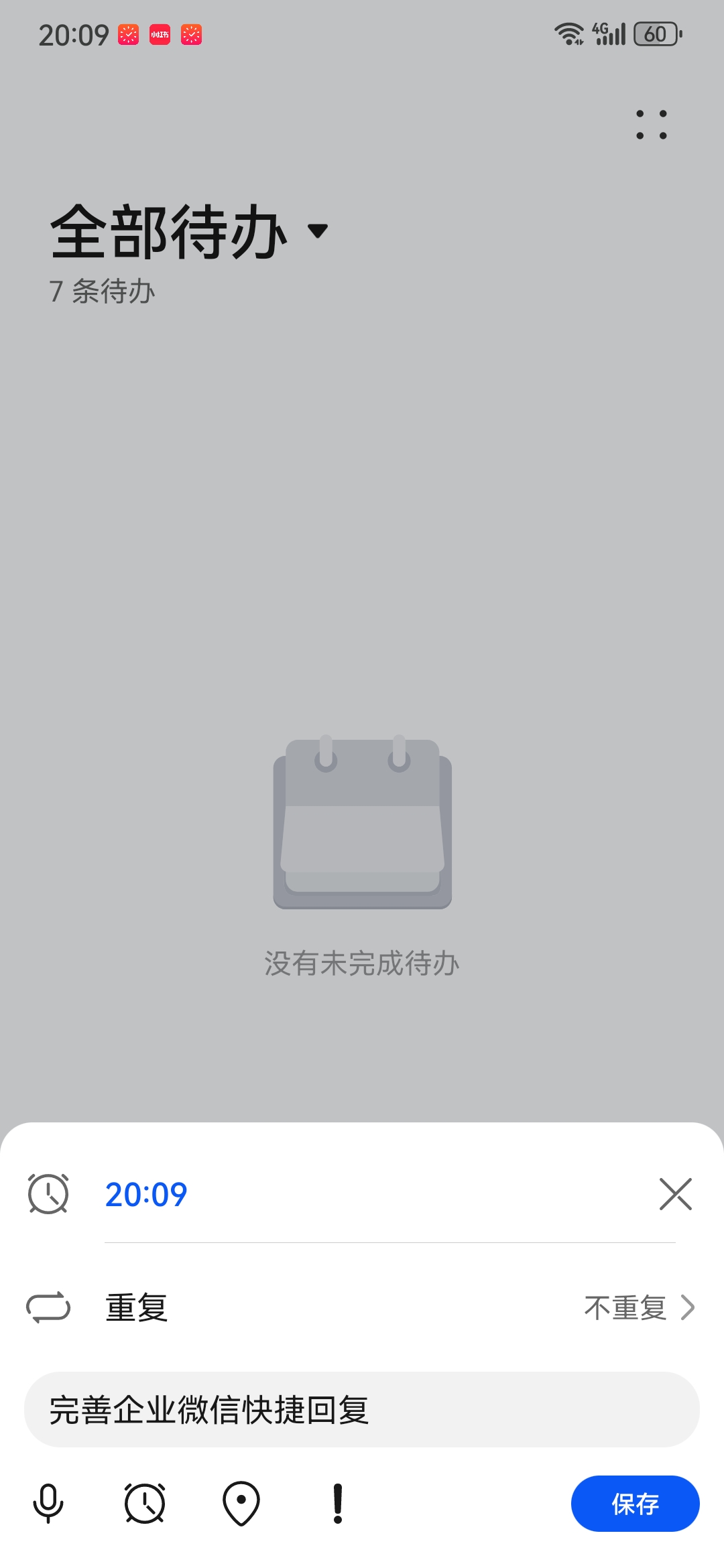The height and width of the screenshot is (1568, 724).
Task: Tap the 完善企业微信快捷回复 text field
Action: coord(362,1409)
